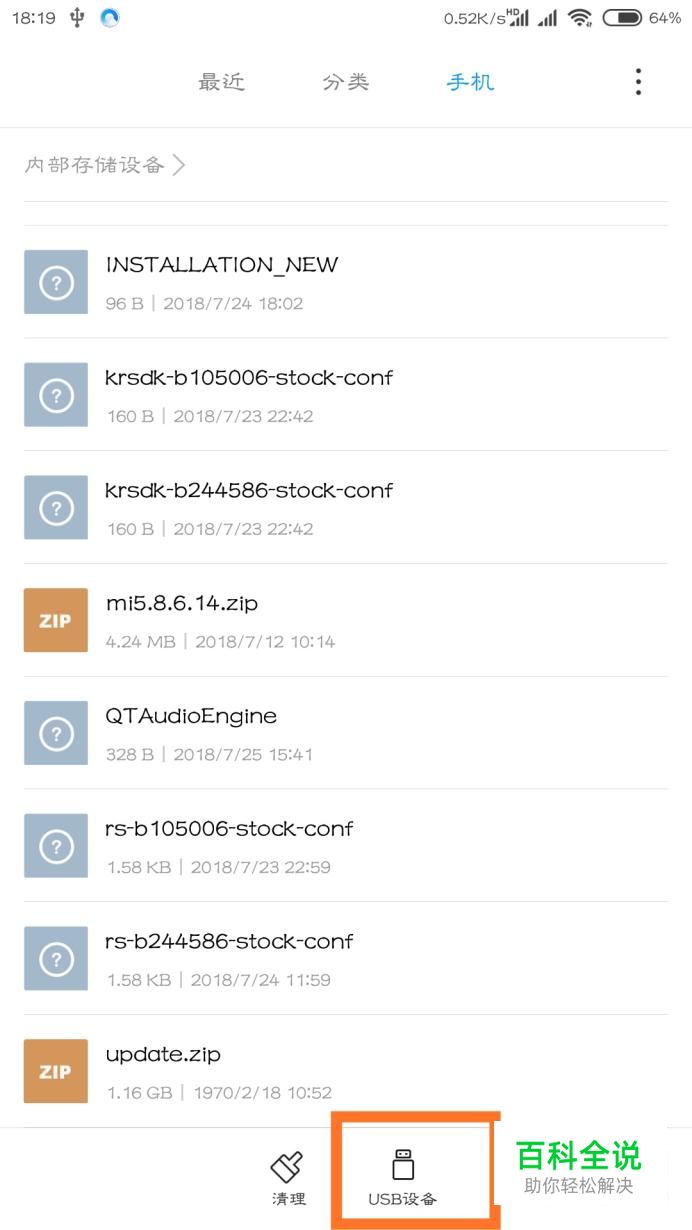Screen dimensions: 692x1230
Task: Switch to the 最近 tab
Action: [221, 82]
